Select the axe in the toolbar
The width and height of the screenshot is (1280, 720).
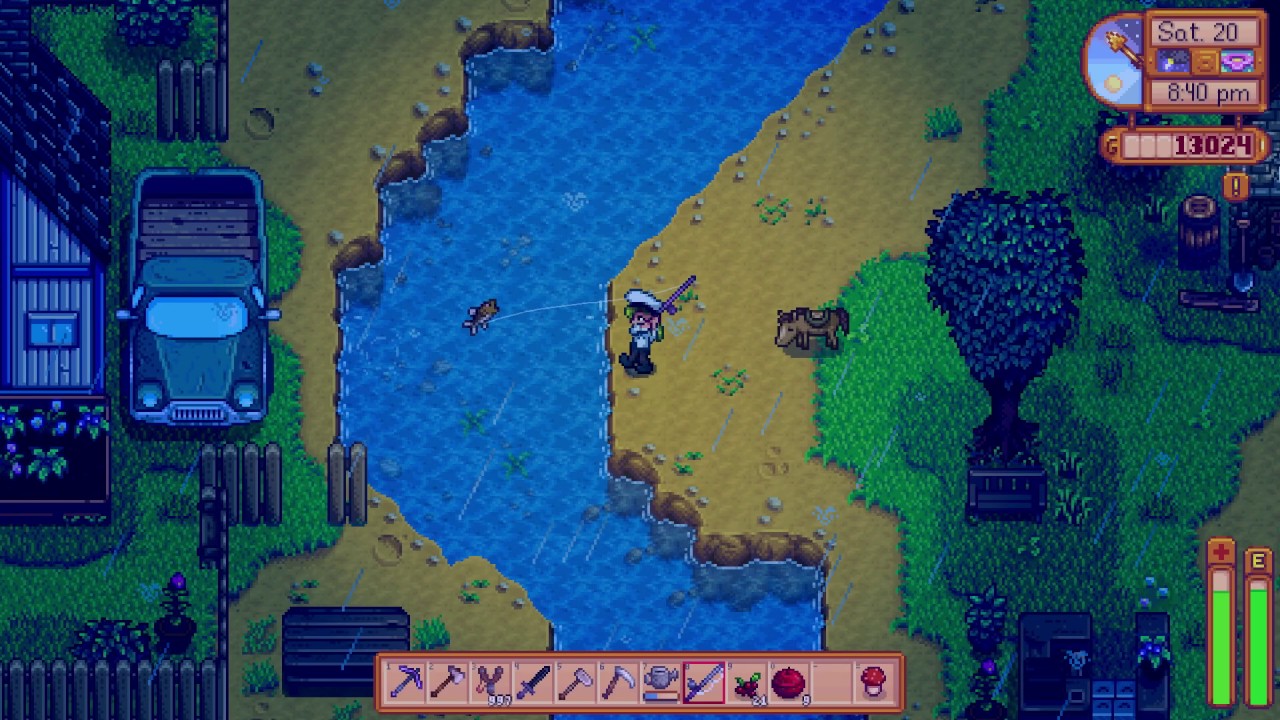click(x=447, y=683)
